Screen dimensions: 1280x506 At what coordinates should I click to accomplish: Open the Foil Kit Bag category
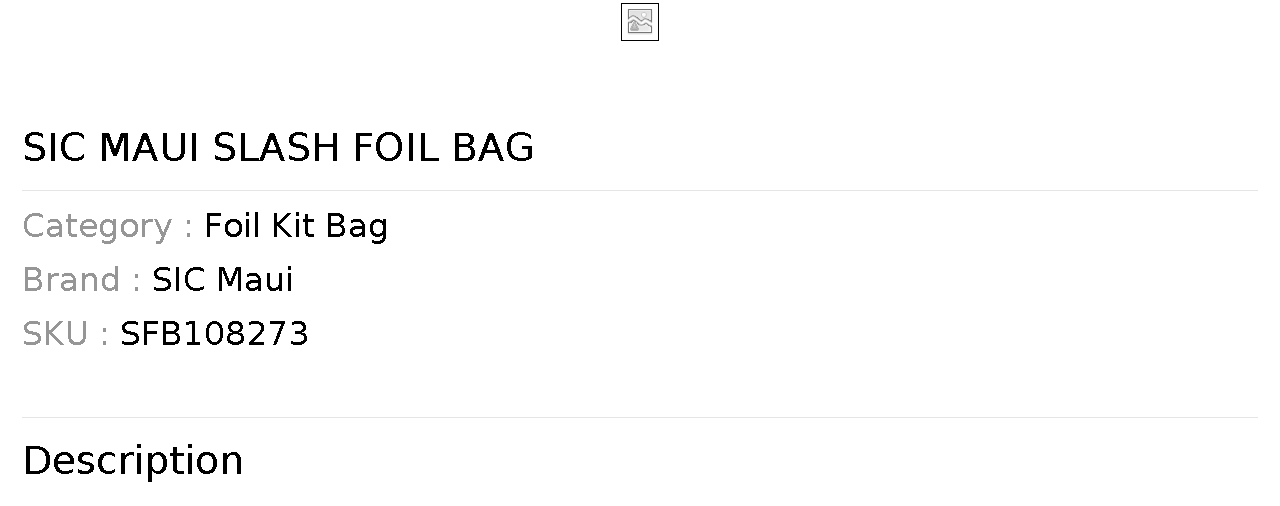295,226
